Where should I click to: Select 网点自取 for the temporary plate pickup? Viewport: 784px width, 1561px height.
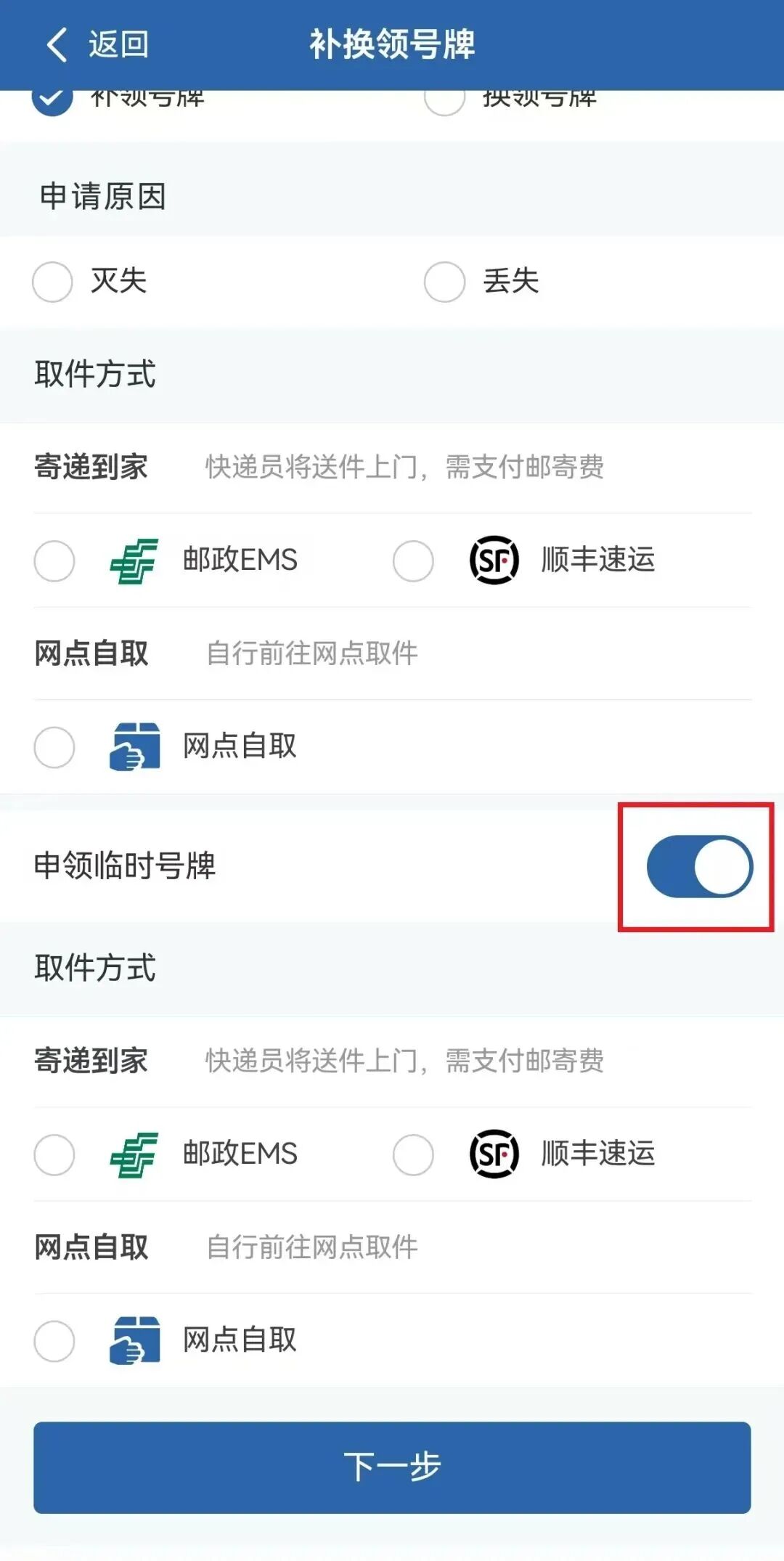coord(54,1341)
